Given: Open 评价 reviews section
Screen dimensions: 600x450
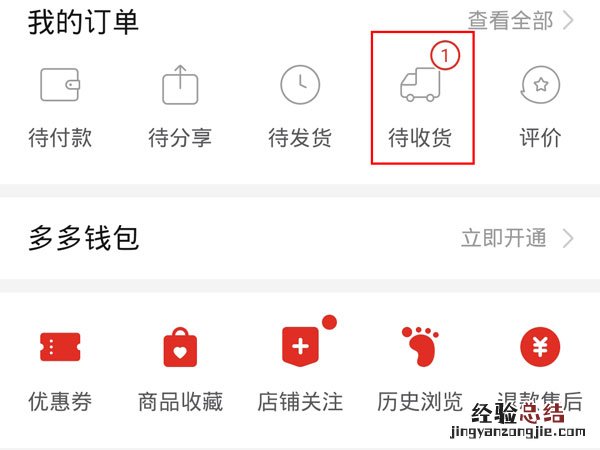Looking at the screenshot, I should pos(540,105).
